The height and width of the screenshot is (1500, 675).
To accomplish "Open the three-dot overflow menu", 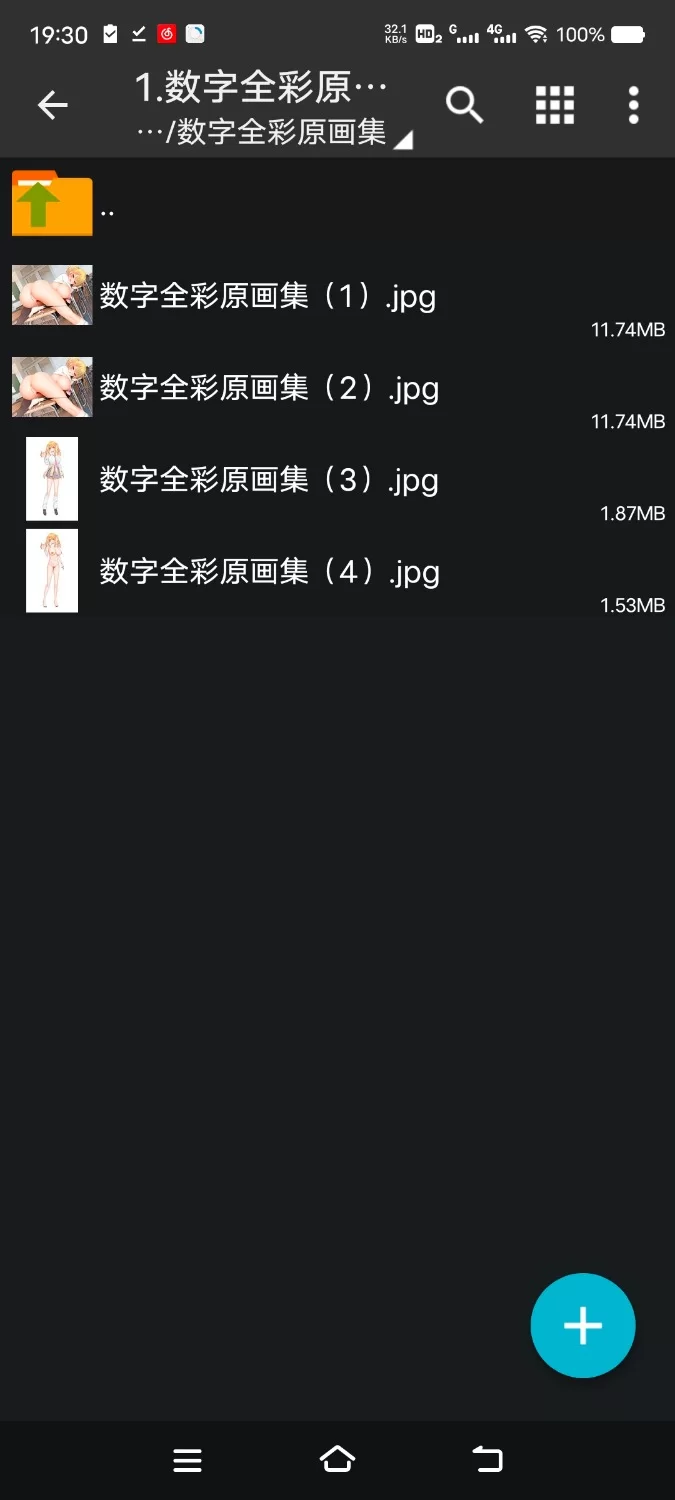I will [633, 105].
